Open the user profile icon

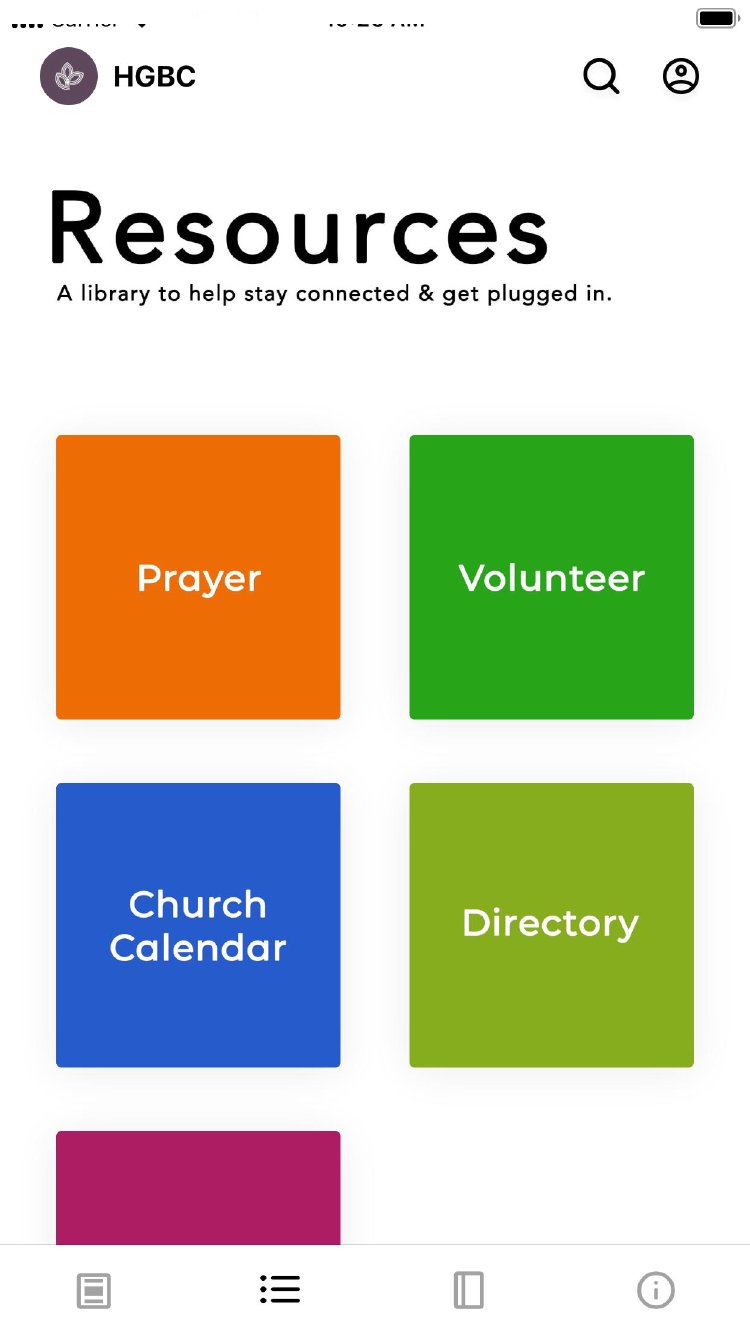coord(681,76)
